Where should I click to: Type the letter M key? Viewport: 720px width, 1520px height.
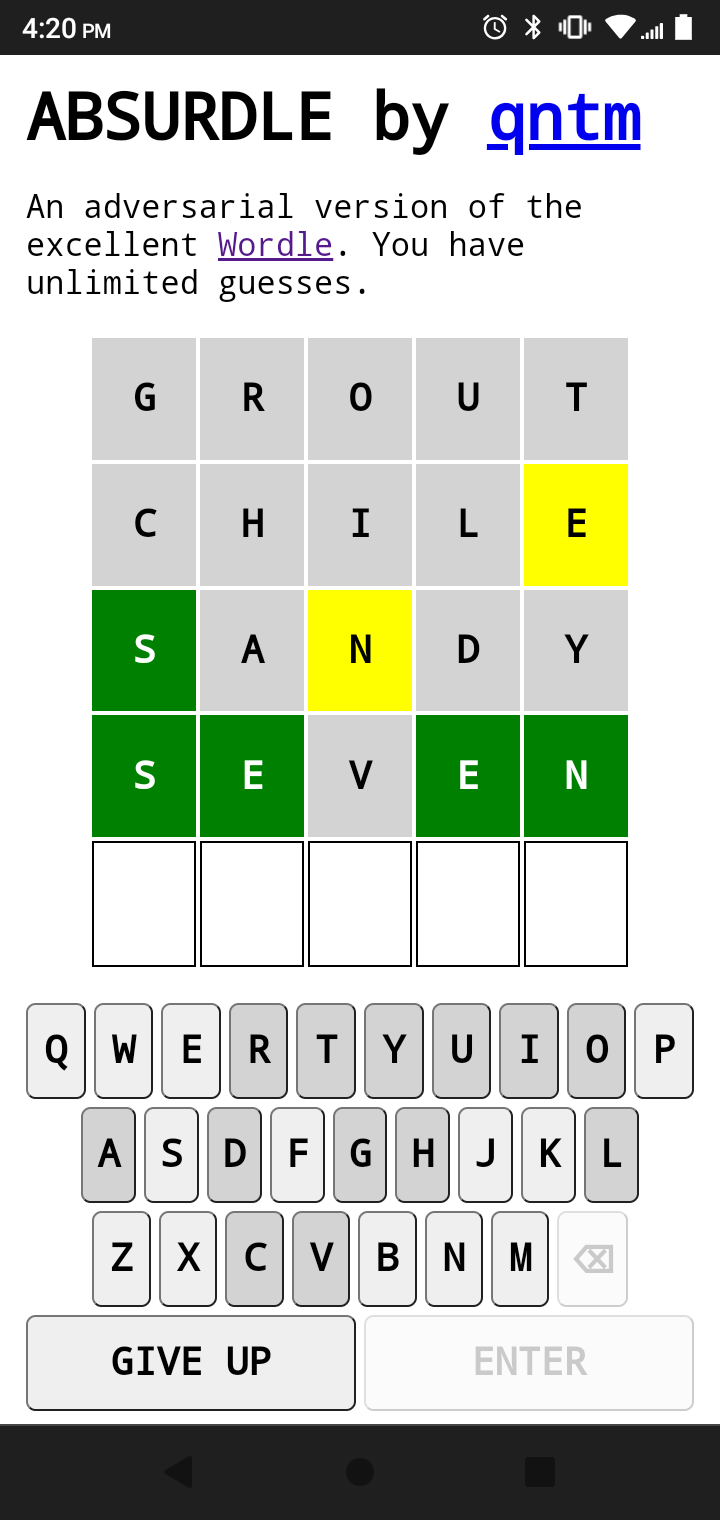520,1258
